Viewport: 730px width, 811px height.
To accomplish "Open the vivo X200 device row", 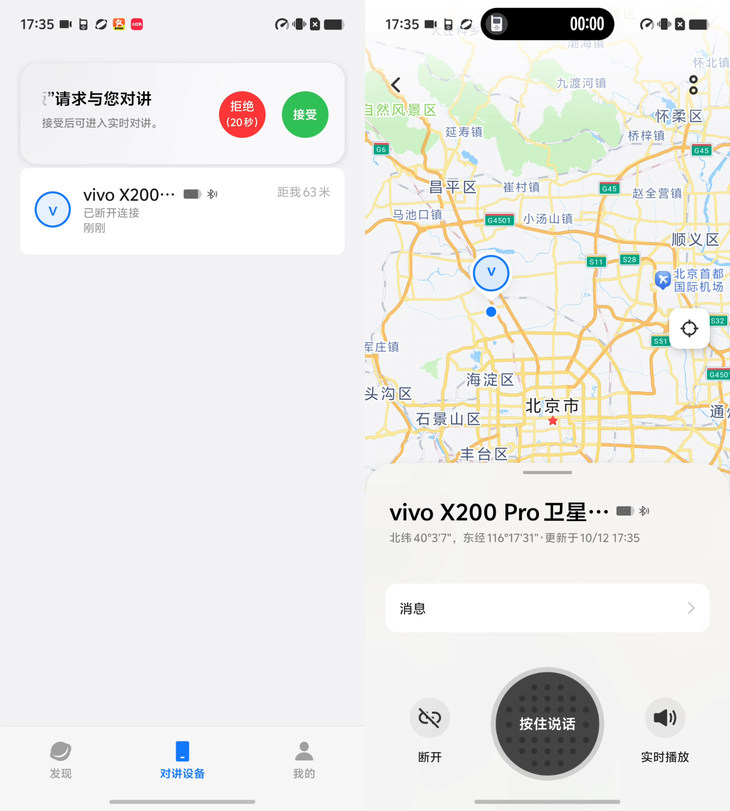I will [182, 210].
